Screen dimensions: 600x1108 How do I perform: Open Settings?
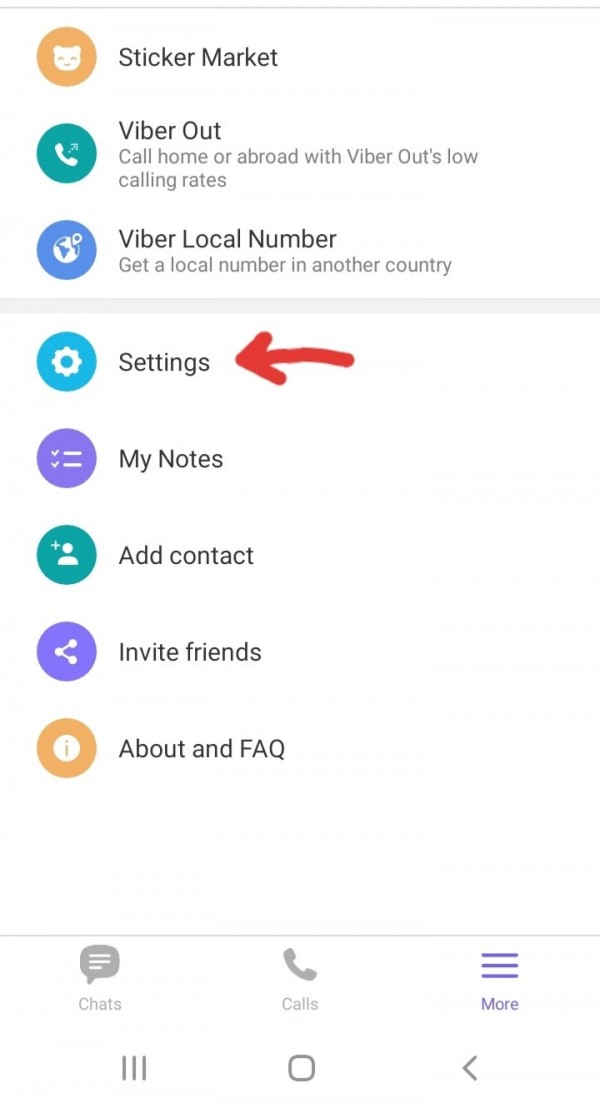[164, 362]
